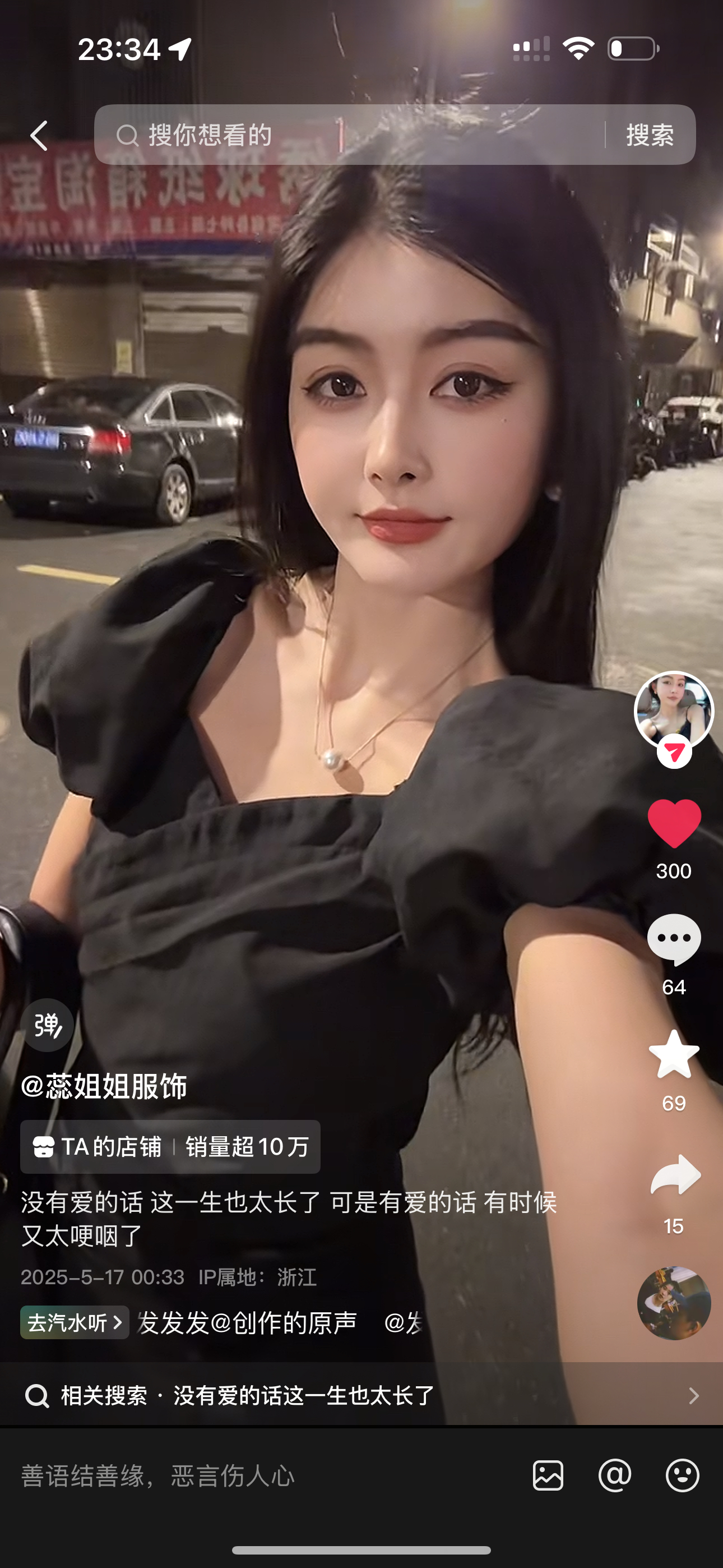
Task: Tap the photo icon in the comment bar
Action: point(548,1475)
